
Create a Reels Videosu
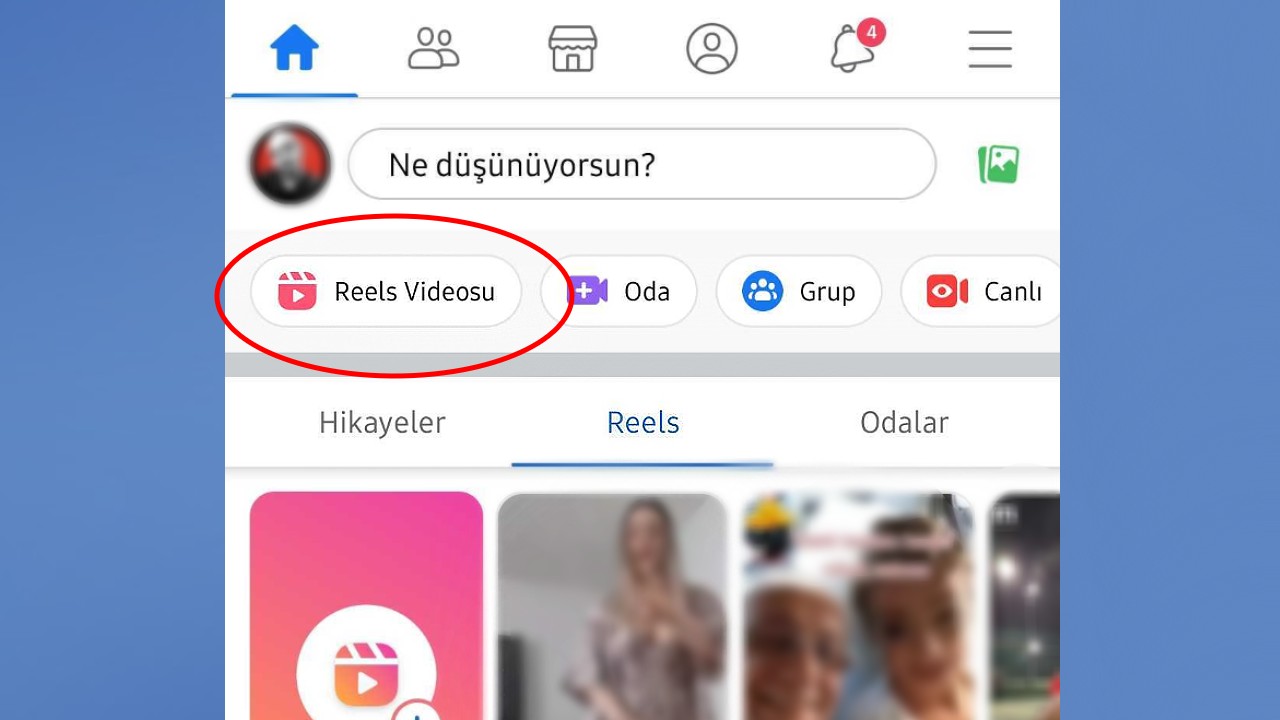click(x=386, y=292)
